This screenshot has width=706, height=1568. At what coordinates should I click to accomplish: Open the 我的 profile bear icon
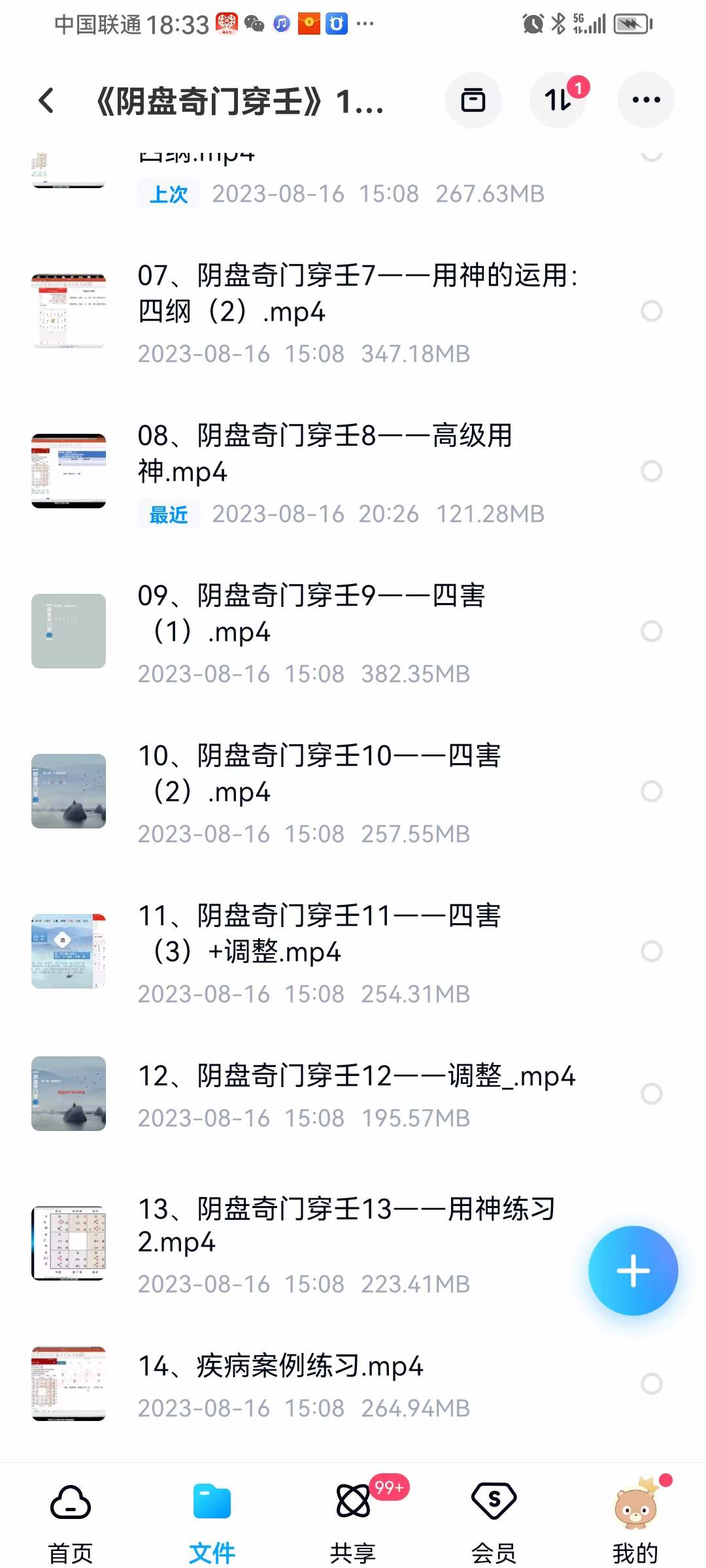(x=635, y=1501)
